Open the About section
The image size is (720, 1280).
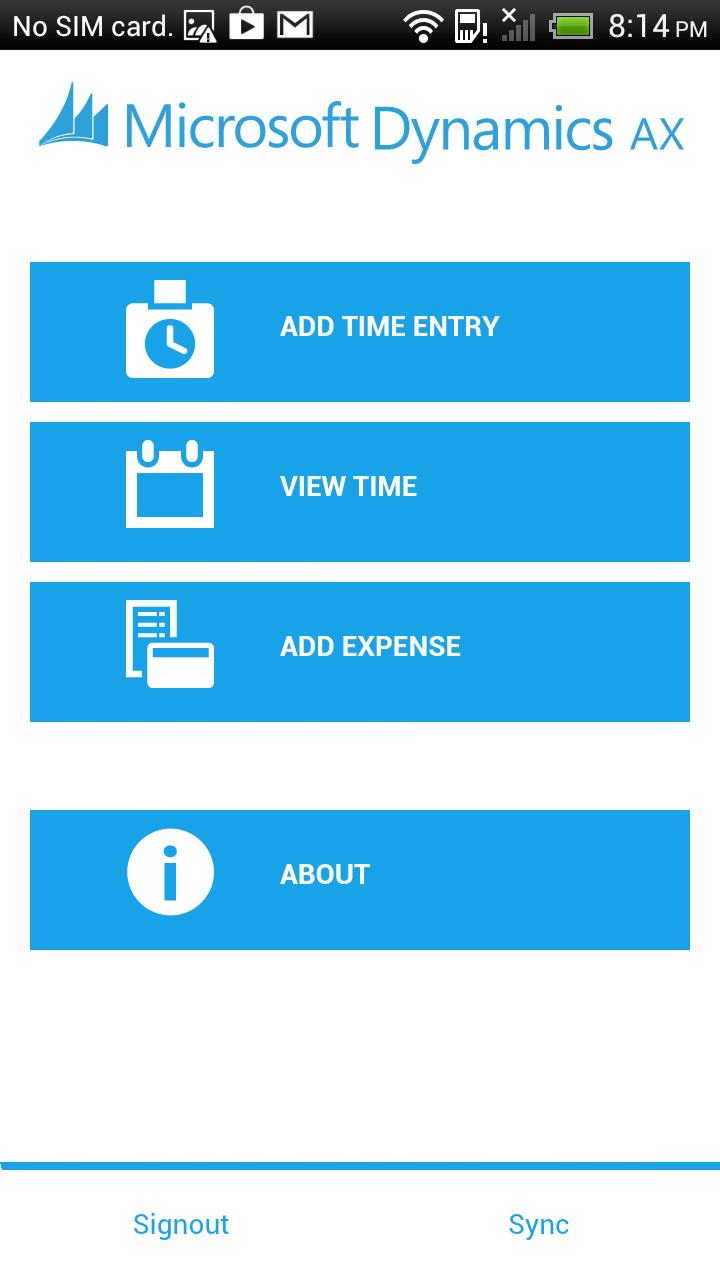360,879
